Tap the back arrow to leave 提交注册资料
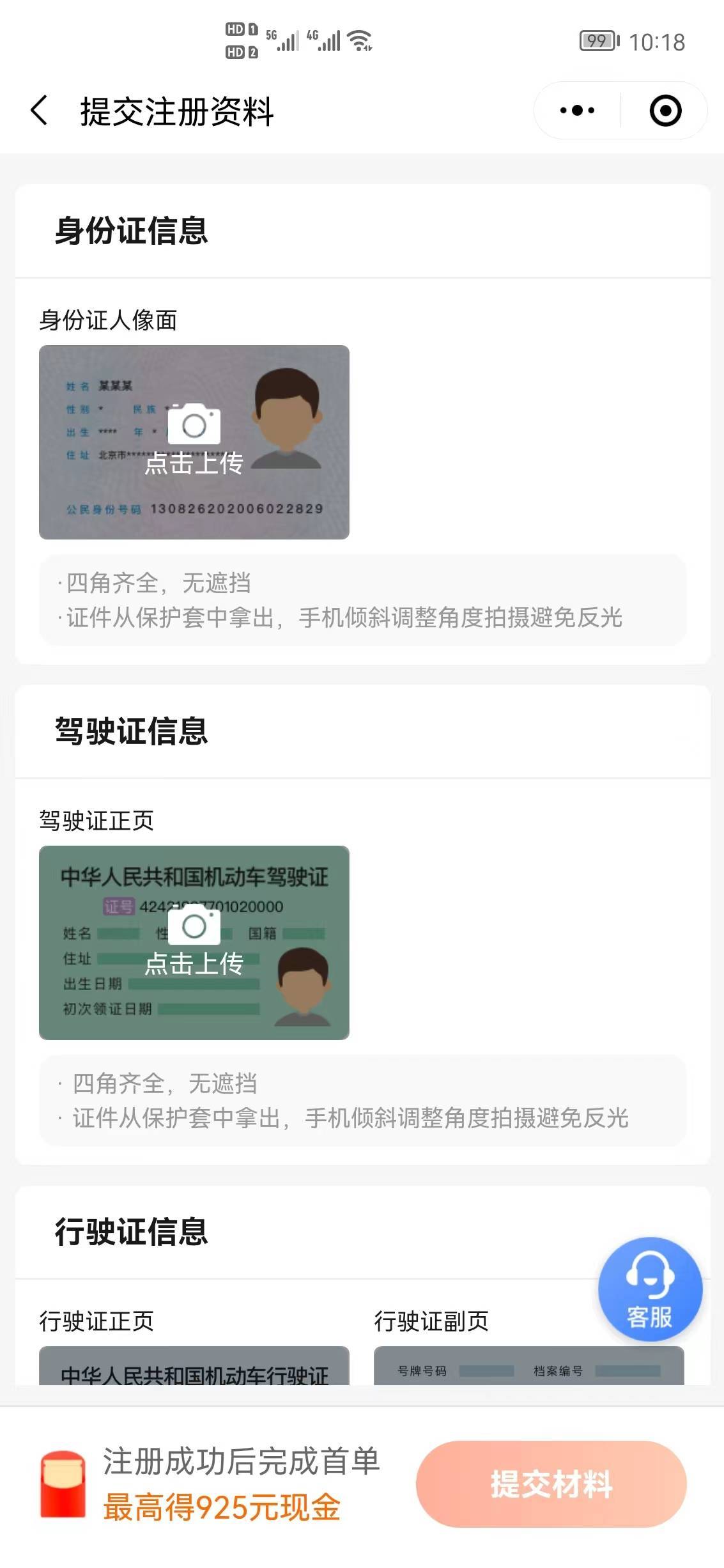The height and width of the screenshot is (1568, 724). click(40, 110)
